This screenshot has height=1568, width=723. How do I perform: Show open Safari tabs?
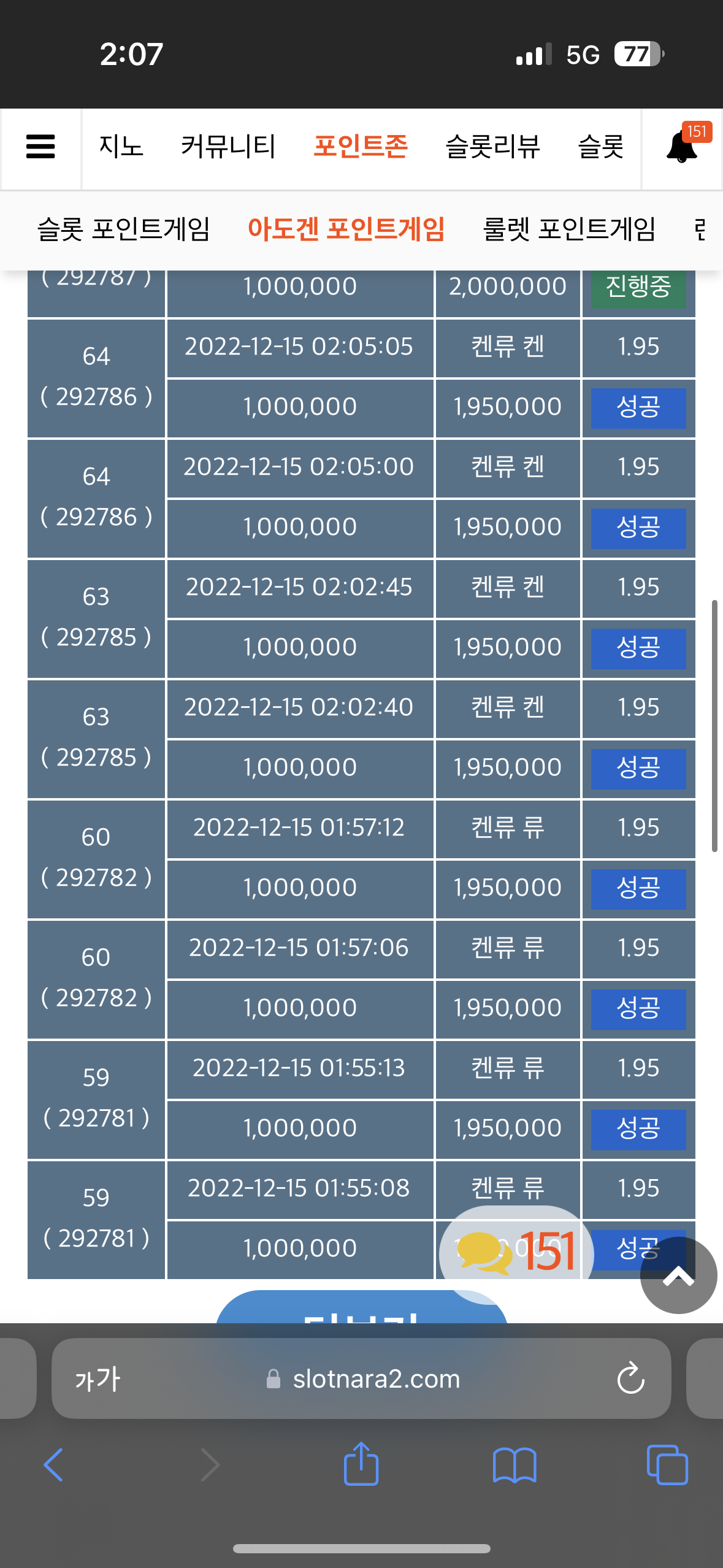[x=667, y=1465]
